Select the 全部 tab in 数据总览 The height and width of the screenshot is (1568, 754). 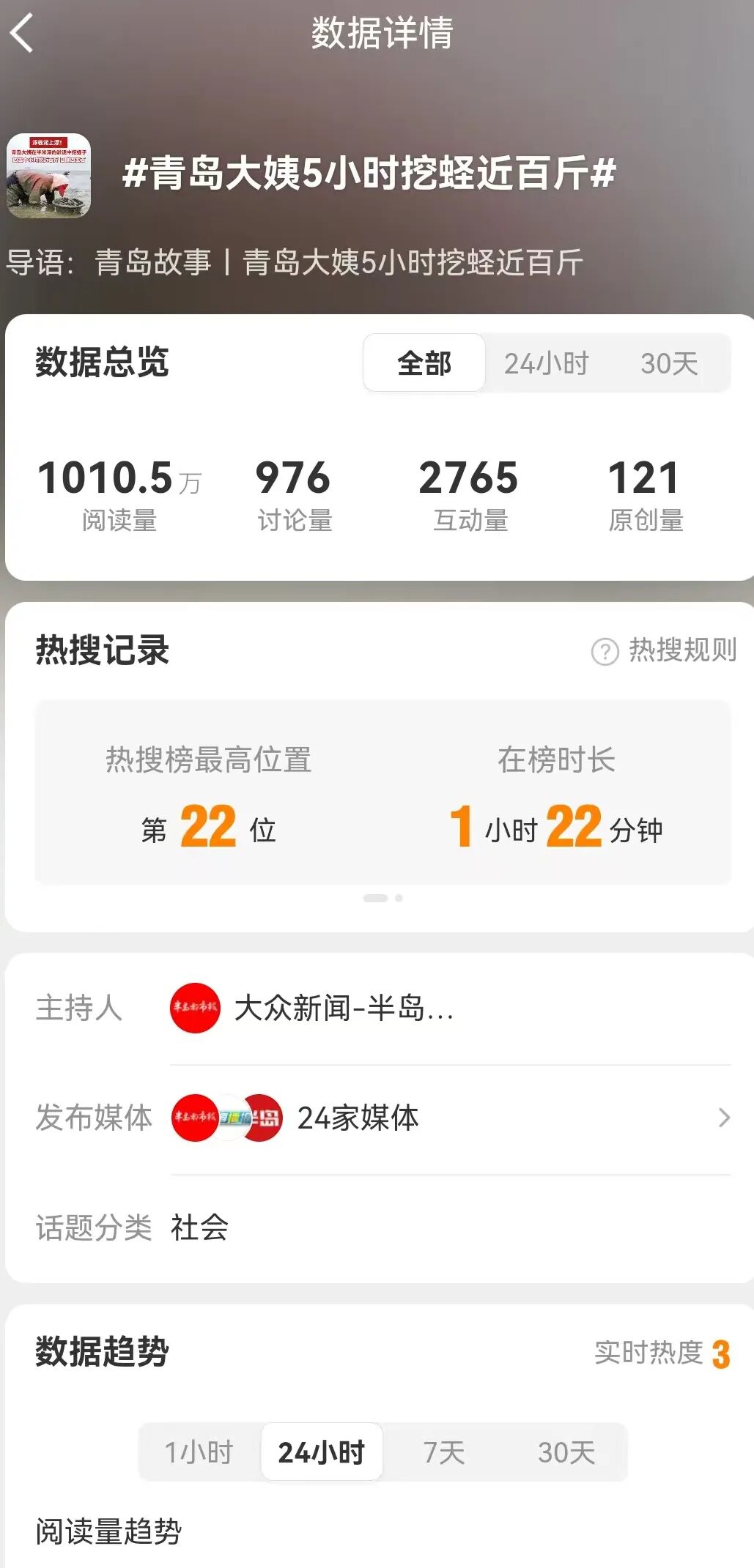coord(424,363)
